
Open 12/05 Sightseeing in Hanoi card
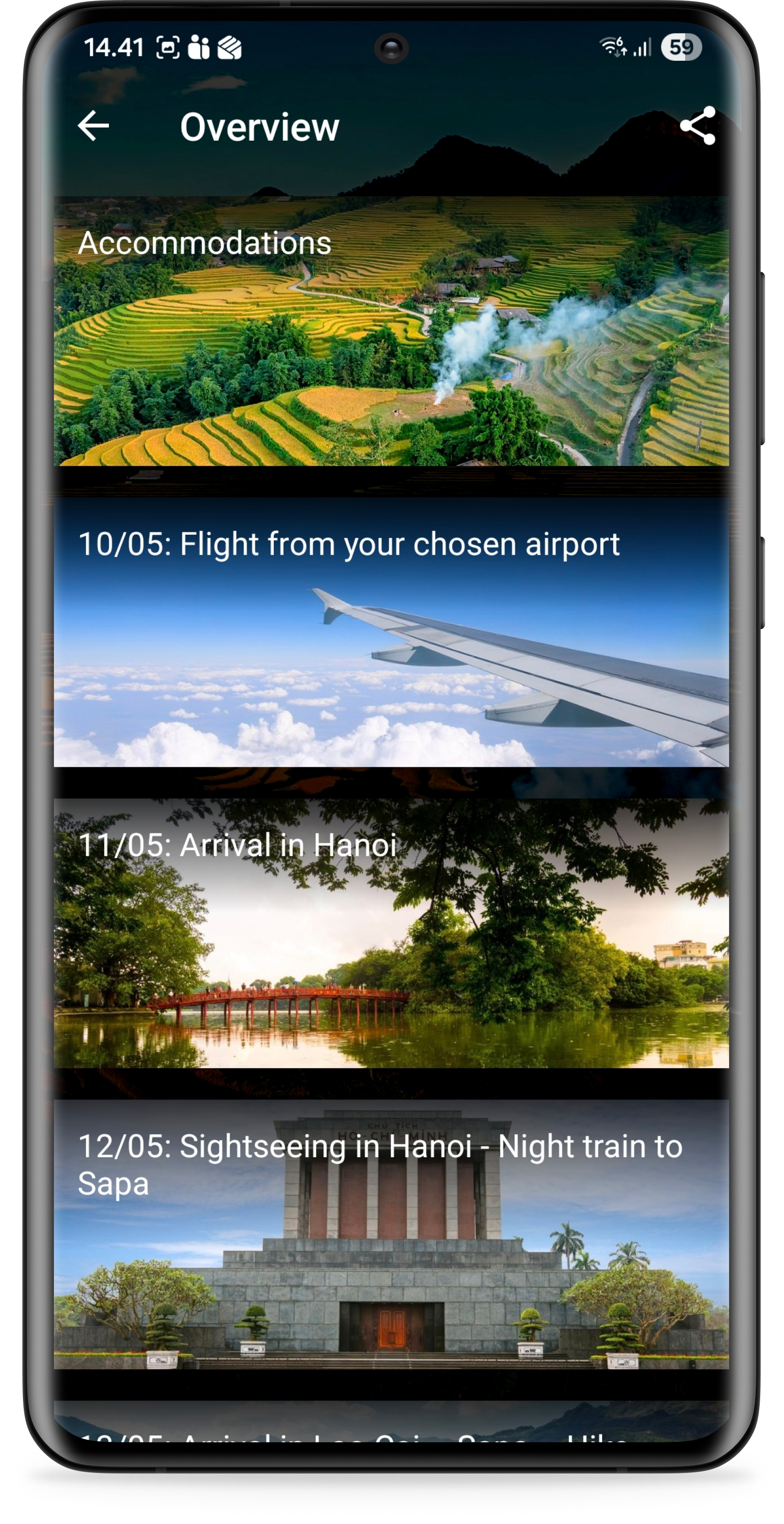point(391,1234)
